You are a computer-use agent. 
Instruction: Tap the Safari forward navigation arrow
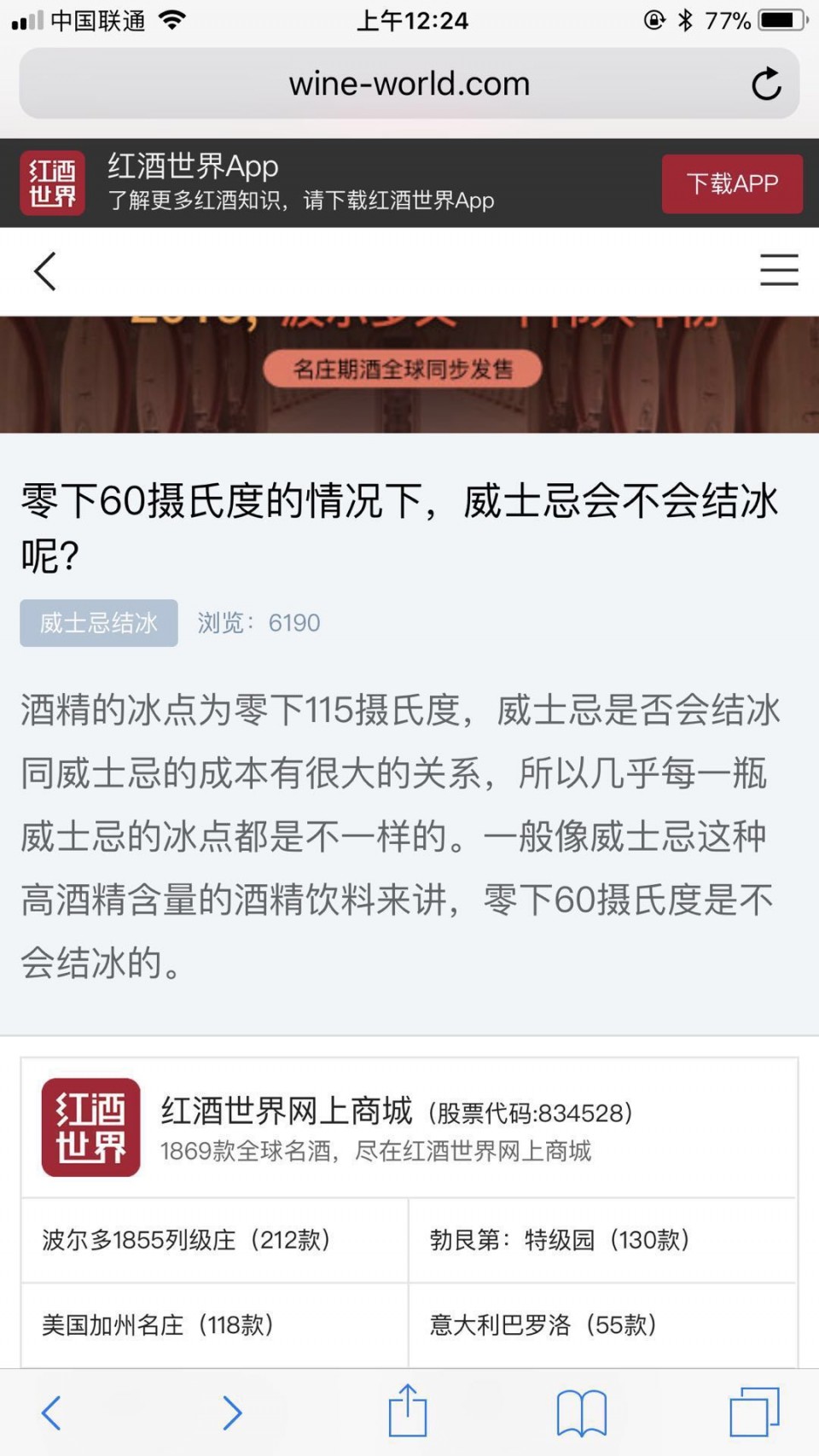[x=230, y=1412]
